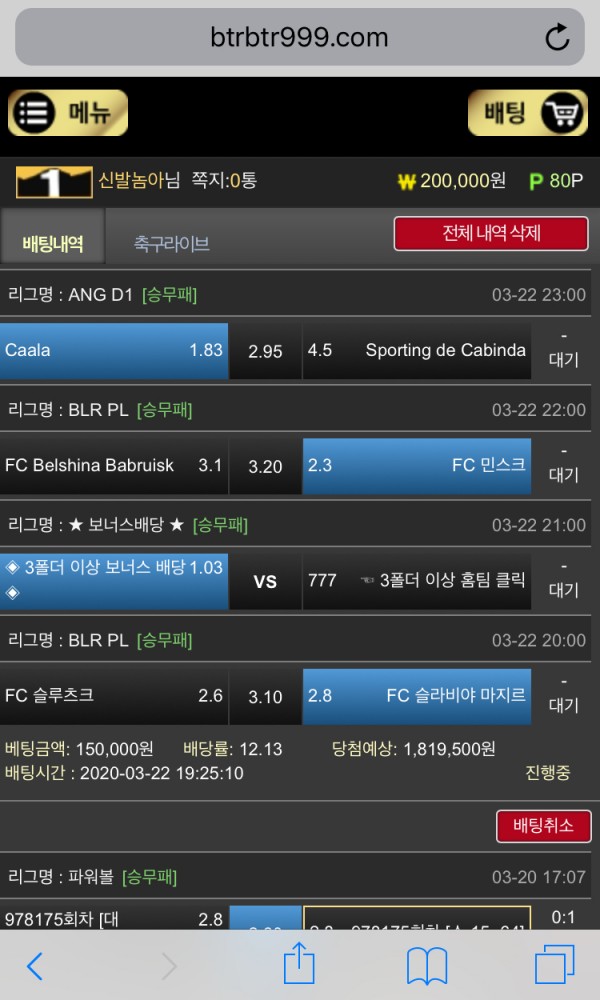Open Safari bookmarks
This screenshot has height=1000, width=600.
[x=427, y=965]
